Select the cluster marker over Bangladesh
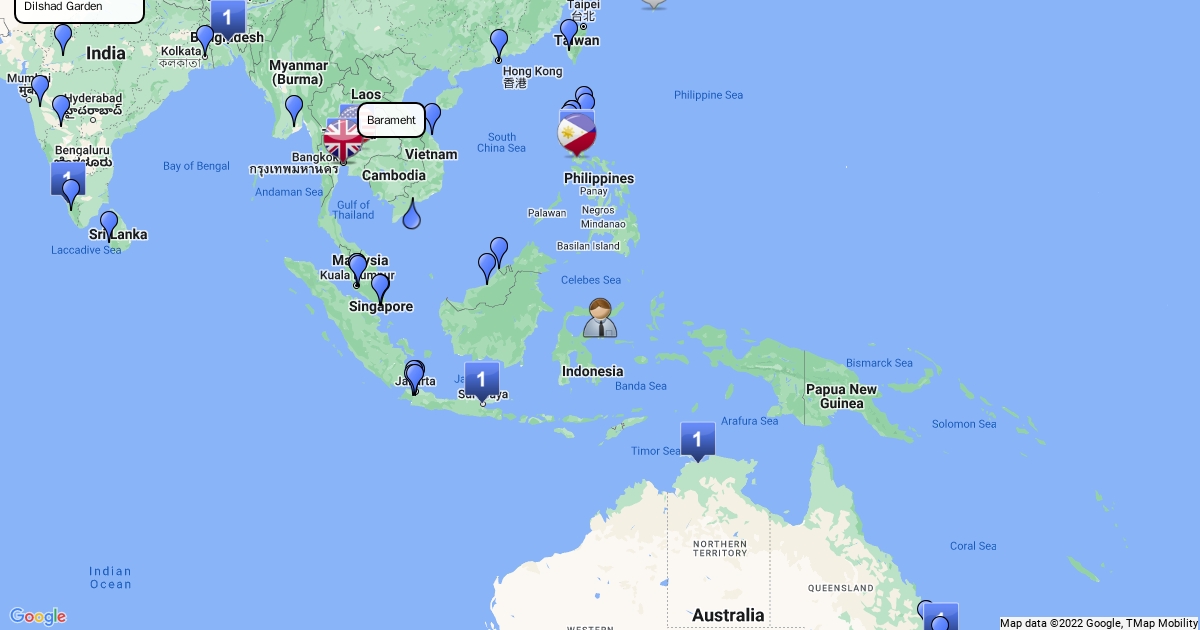Viewport: 1200px width, 630px height. 228,17
